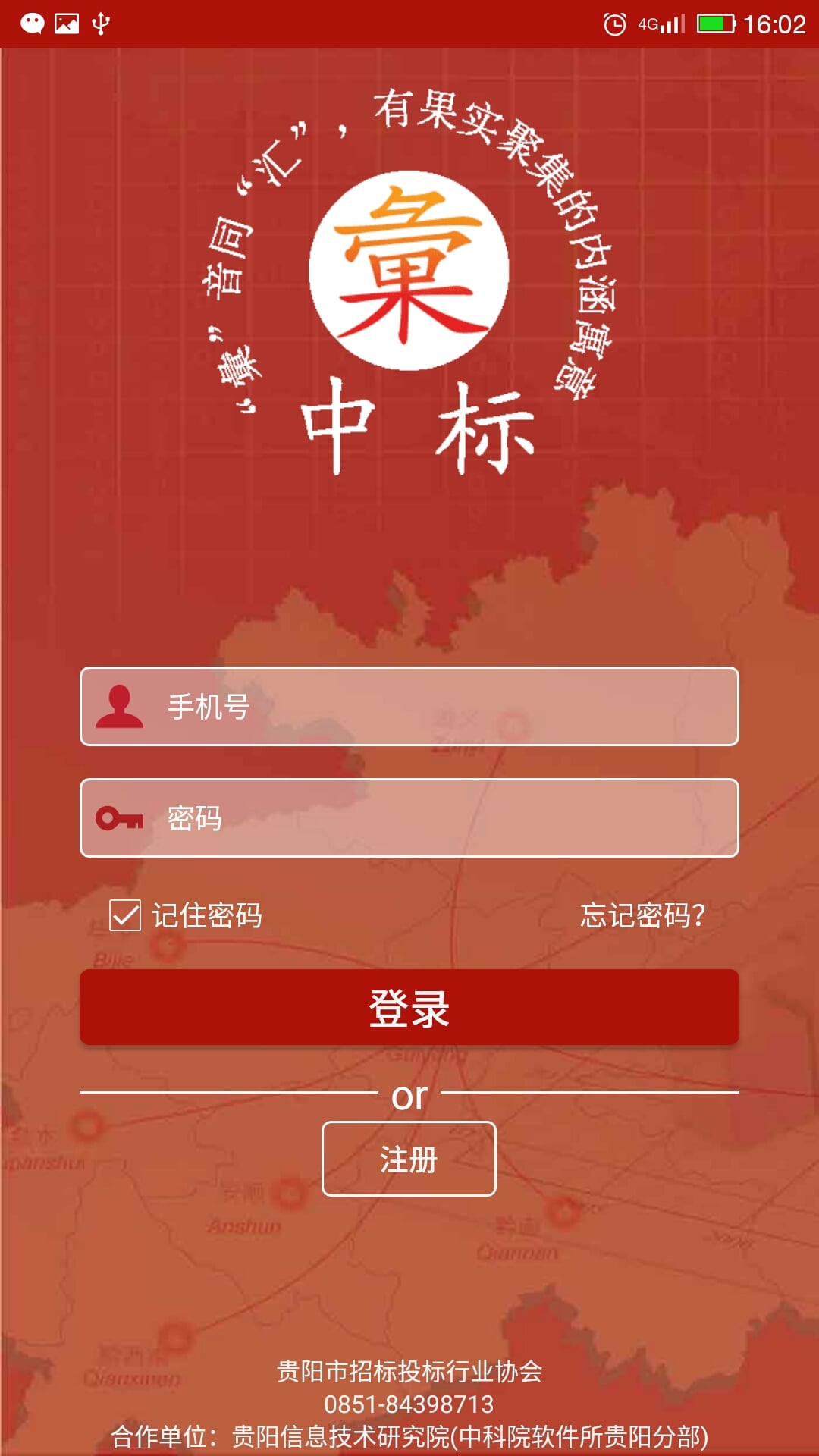The height and width of the screenshot is (1456, 819).
Task: Open 注册 to register an account
Action: [409, 1159]
